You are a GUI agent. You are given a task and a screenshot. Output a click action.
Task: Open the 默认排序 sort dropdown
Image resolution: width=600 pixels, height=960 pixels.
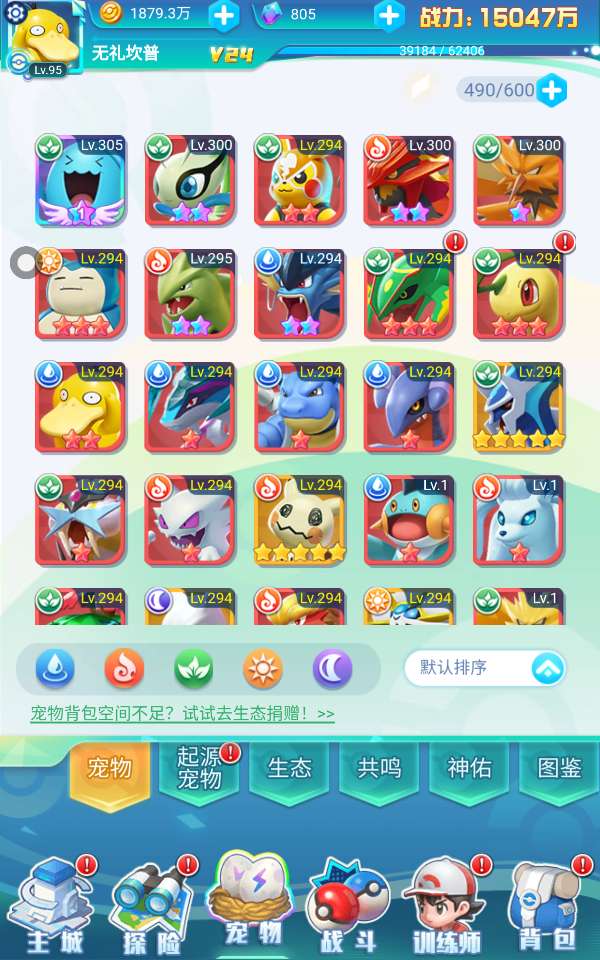point(546,668)
